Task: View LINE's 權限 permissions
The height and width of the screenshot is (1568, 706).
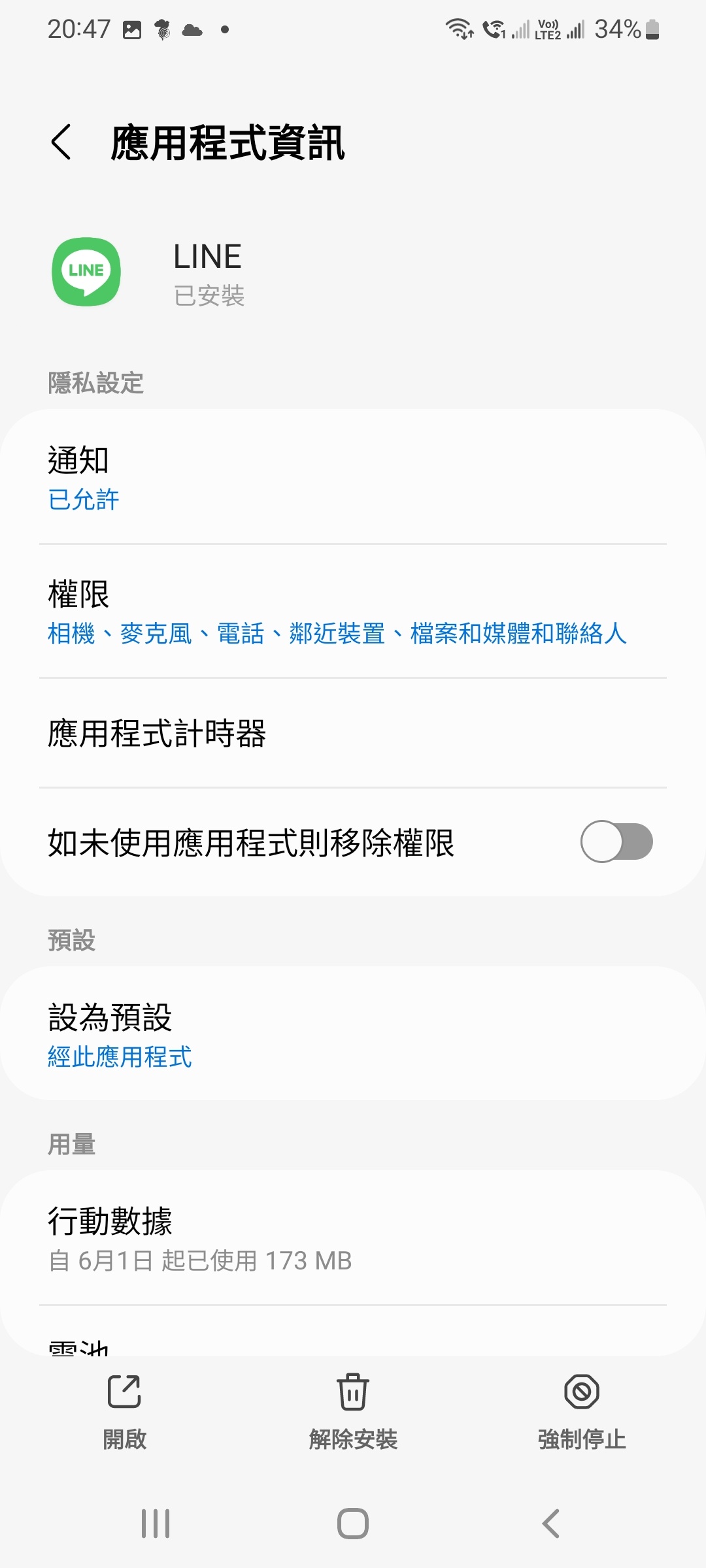Action: (353, 612)
